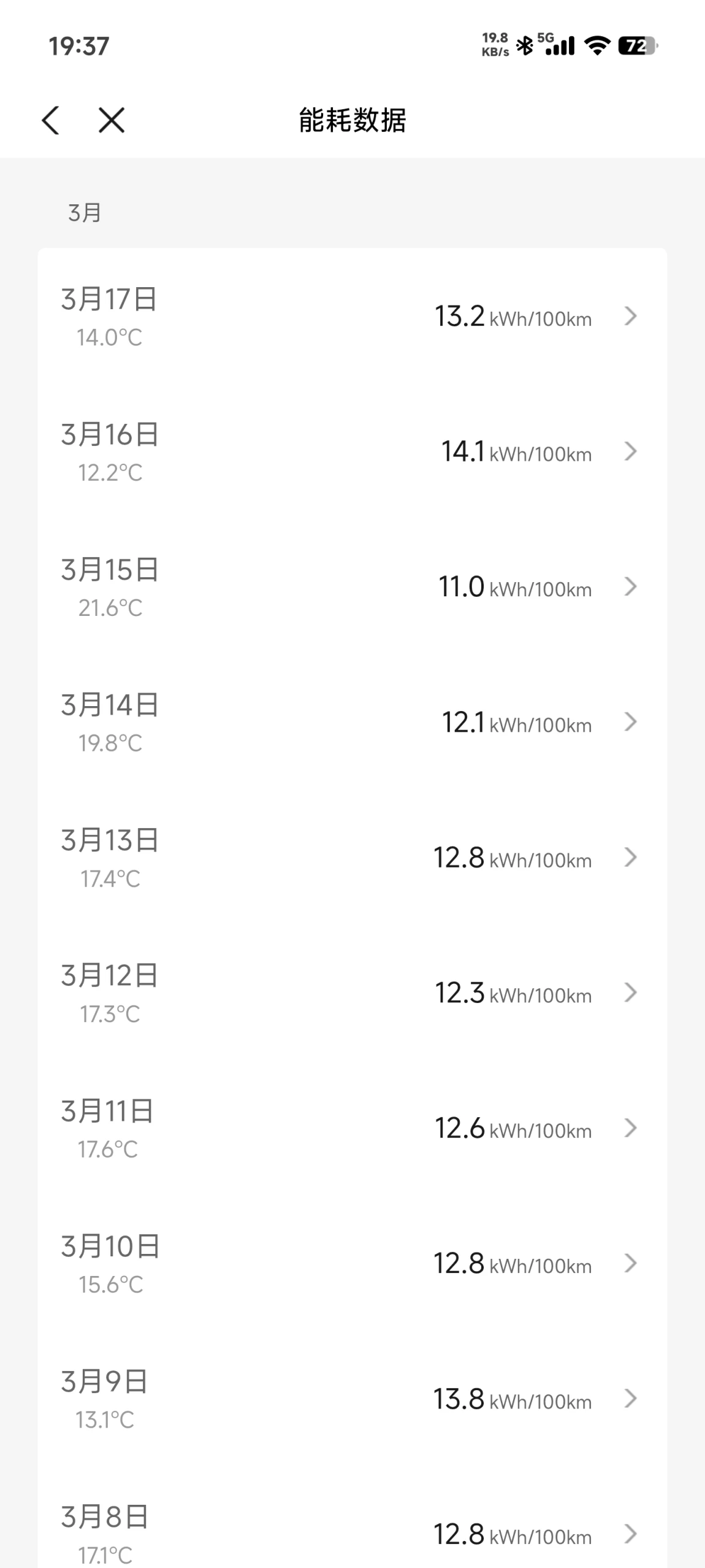Tap the 3月12日 record
Screen dimensions: 705x1568
[352, 993]
